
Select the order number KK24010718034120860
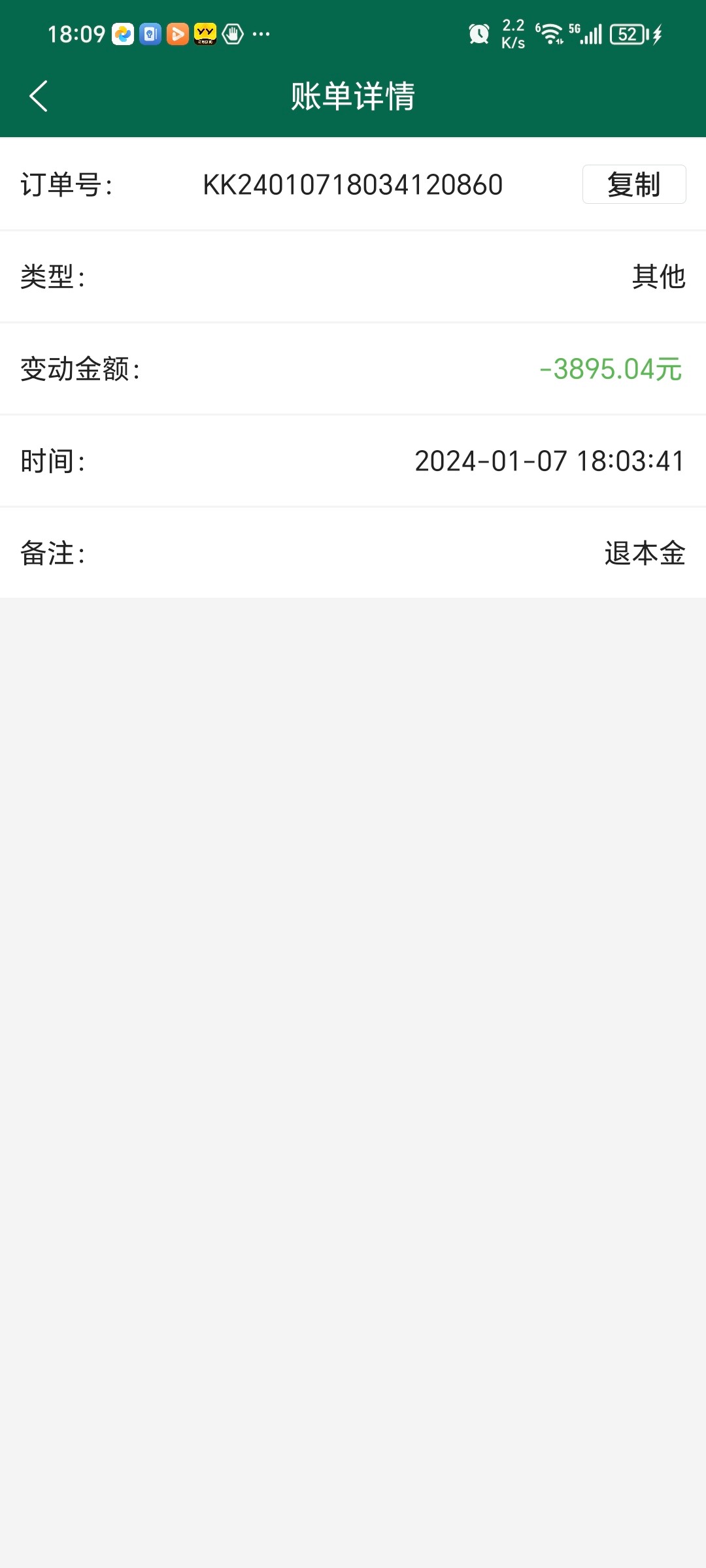pyautogui.click(x=352, y=185)
